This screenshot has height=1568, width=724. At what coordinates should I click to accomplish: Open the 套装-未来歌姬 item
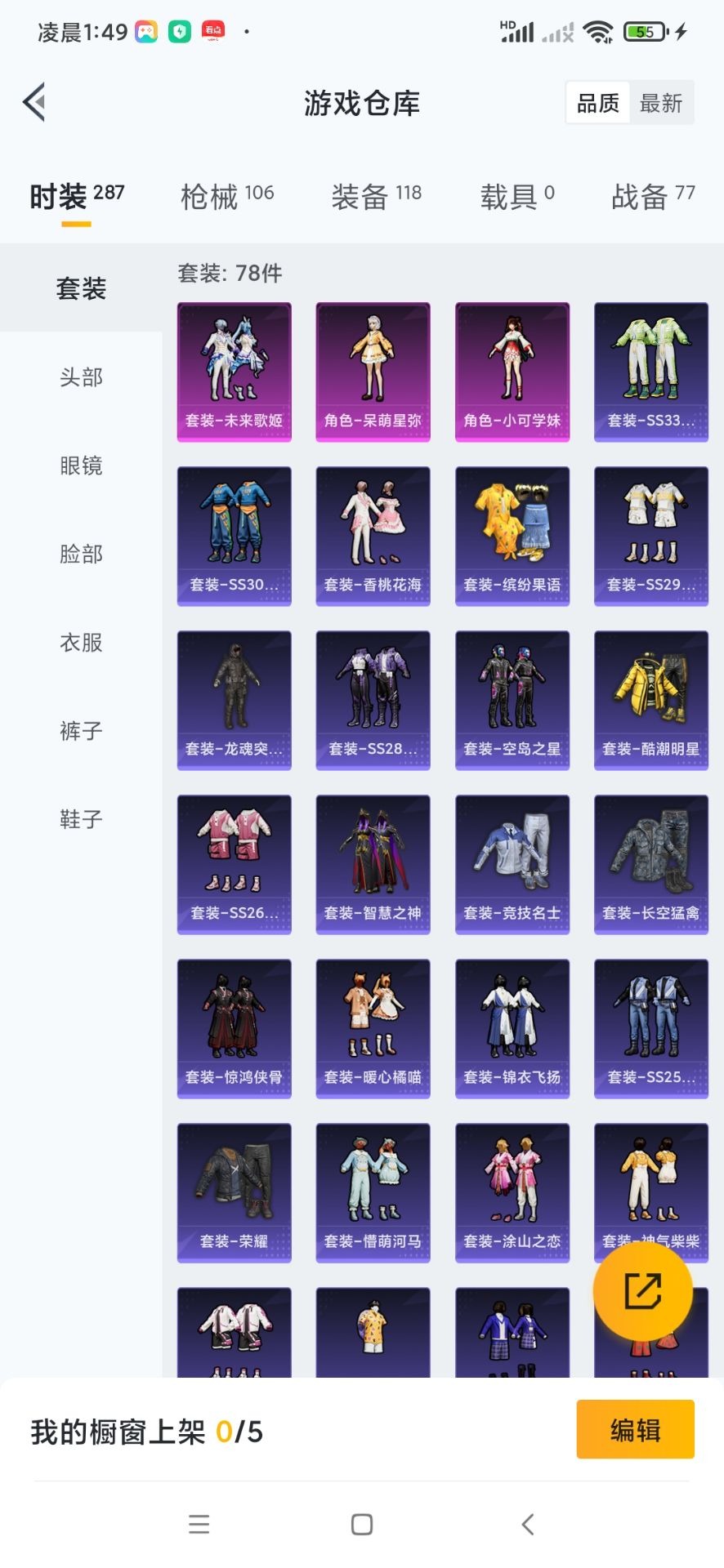234,372
